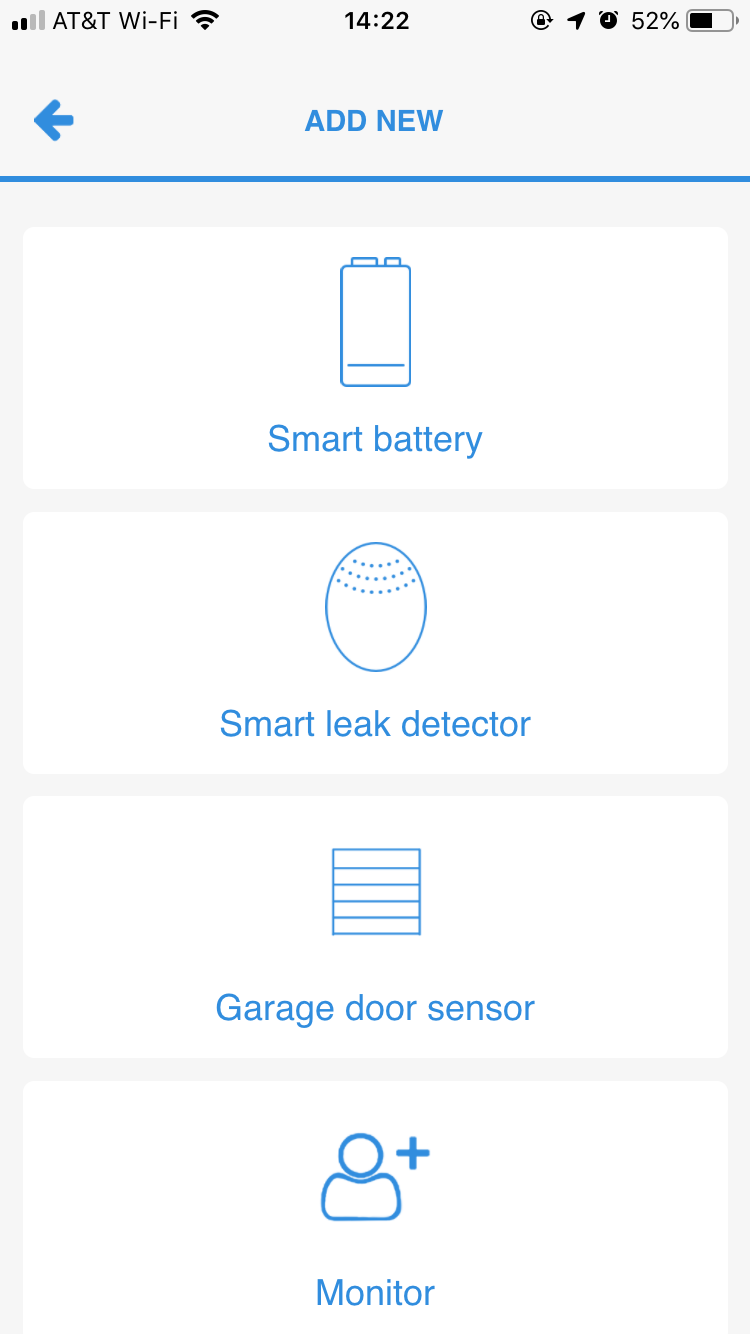Open the Garage door sensor option
750x1334 pixels.
coord(375,927)
